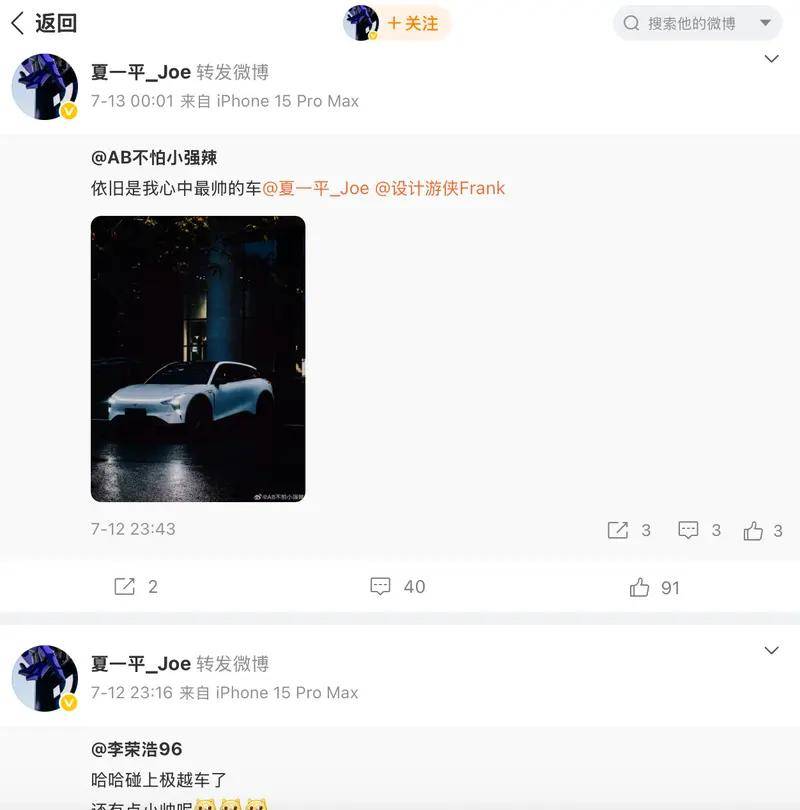Open @AB不怕小强辣 profile link

coord(154,157)
